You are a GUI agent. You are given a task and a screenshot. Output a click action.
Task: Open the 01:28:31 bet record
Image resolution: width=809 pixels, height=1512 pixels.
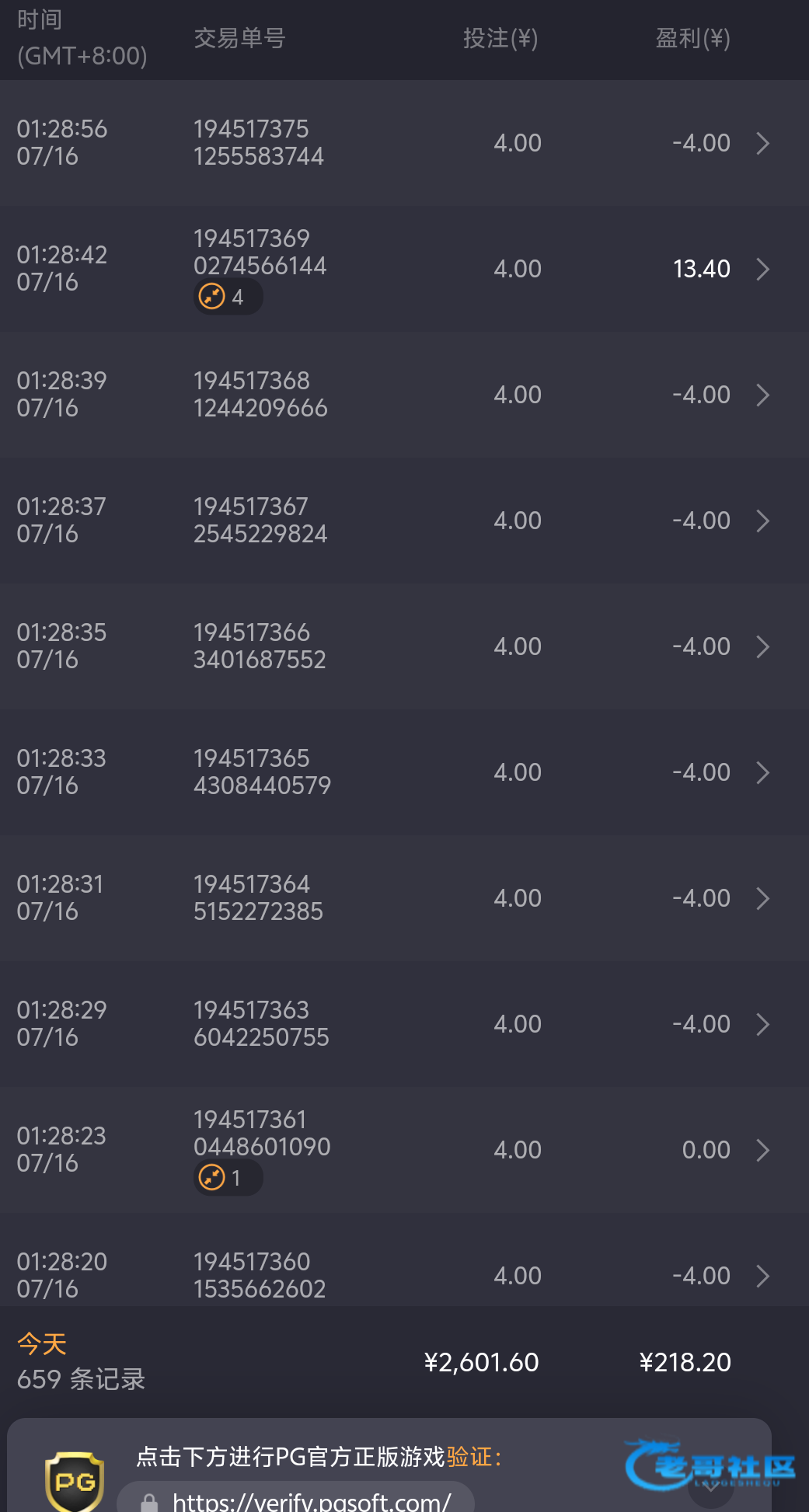point(404,898)
